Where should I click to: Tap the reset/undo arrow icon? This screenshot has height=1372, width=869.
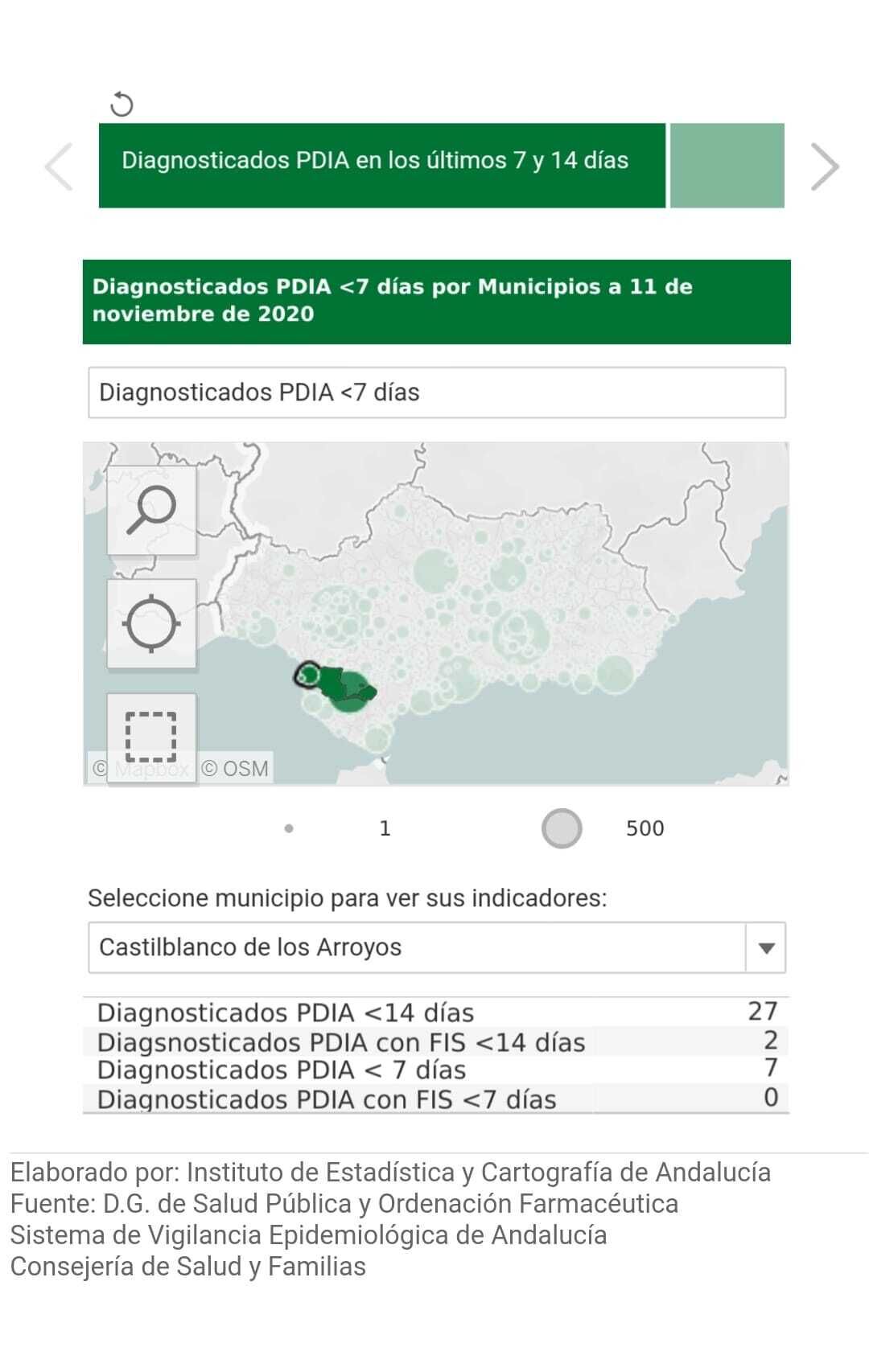(121, 104)
